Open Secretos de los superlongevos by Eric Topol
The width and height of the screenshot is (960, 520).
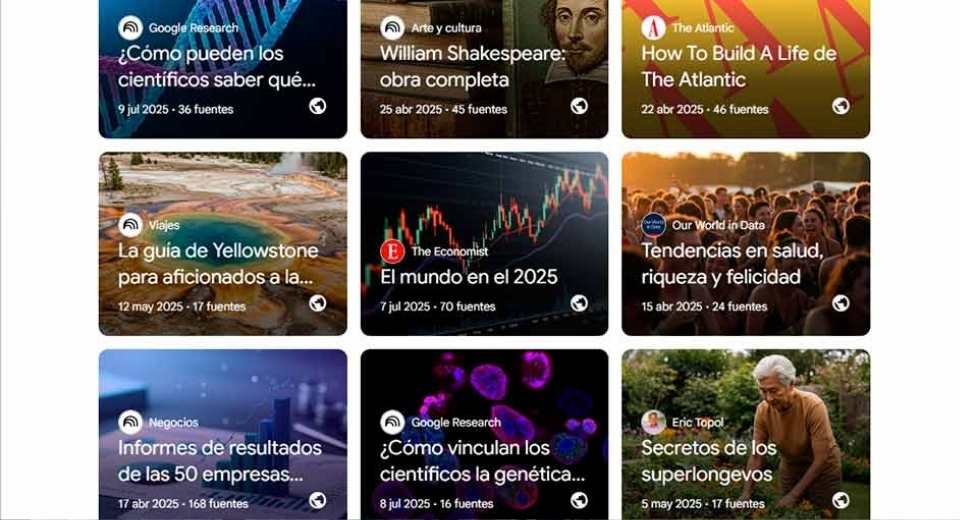(745, 460)
